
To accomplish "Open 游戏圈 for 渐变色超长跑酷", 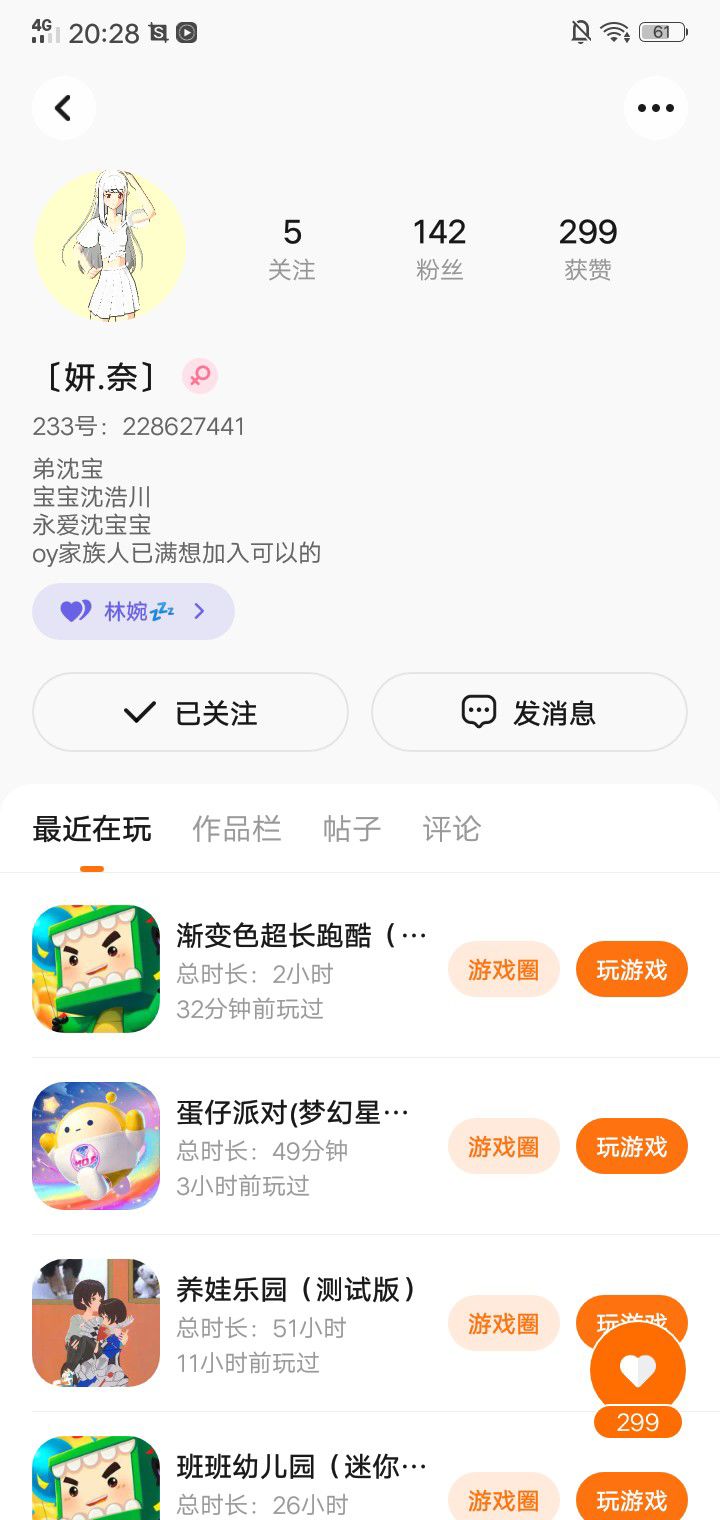I will tap(503, 969).
